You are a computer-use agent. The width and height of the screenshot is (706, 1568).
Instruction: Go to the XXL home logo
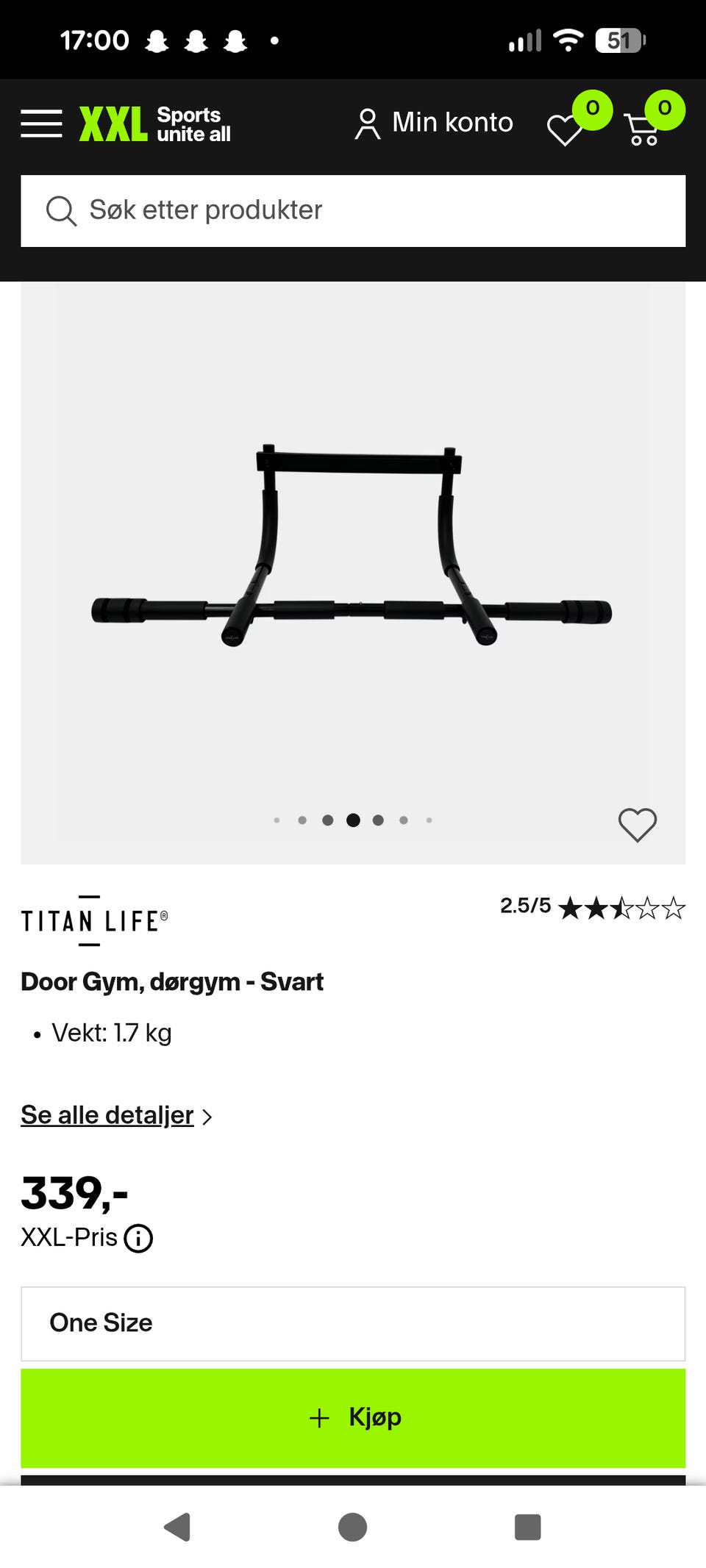(x=155, y=123)
